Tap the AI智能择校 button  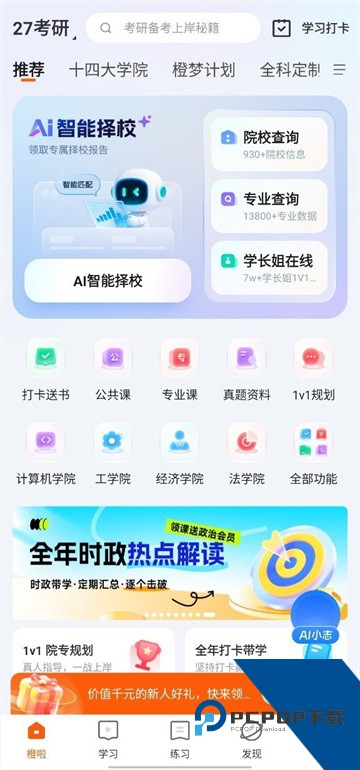[x=108, y=281]
